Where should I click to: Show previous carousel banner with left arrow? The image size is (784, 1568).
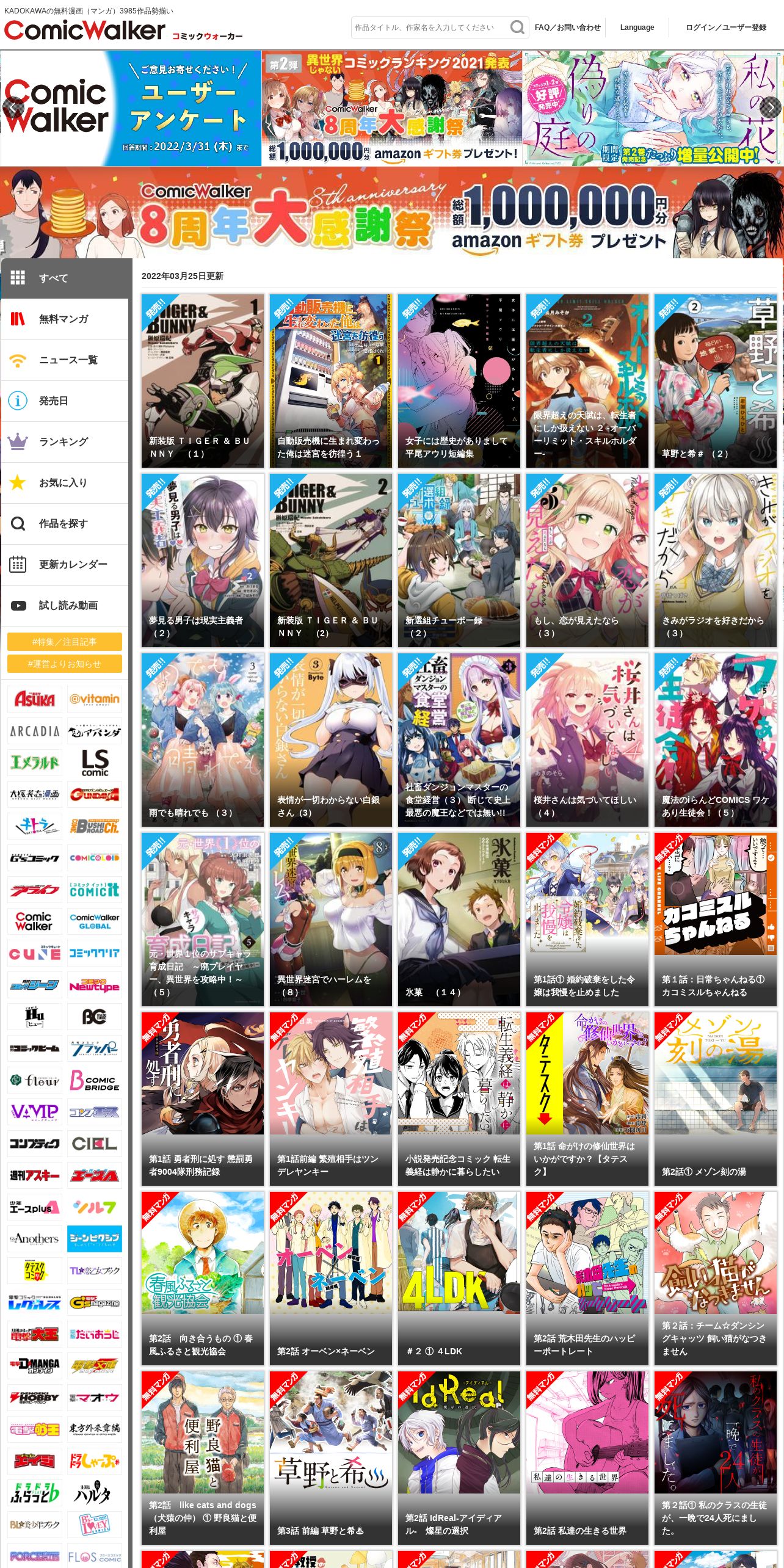pos(12,107)
